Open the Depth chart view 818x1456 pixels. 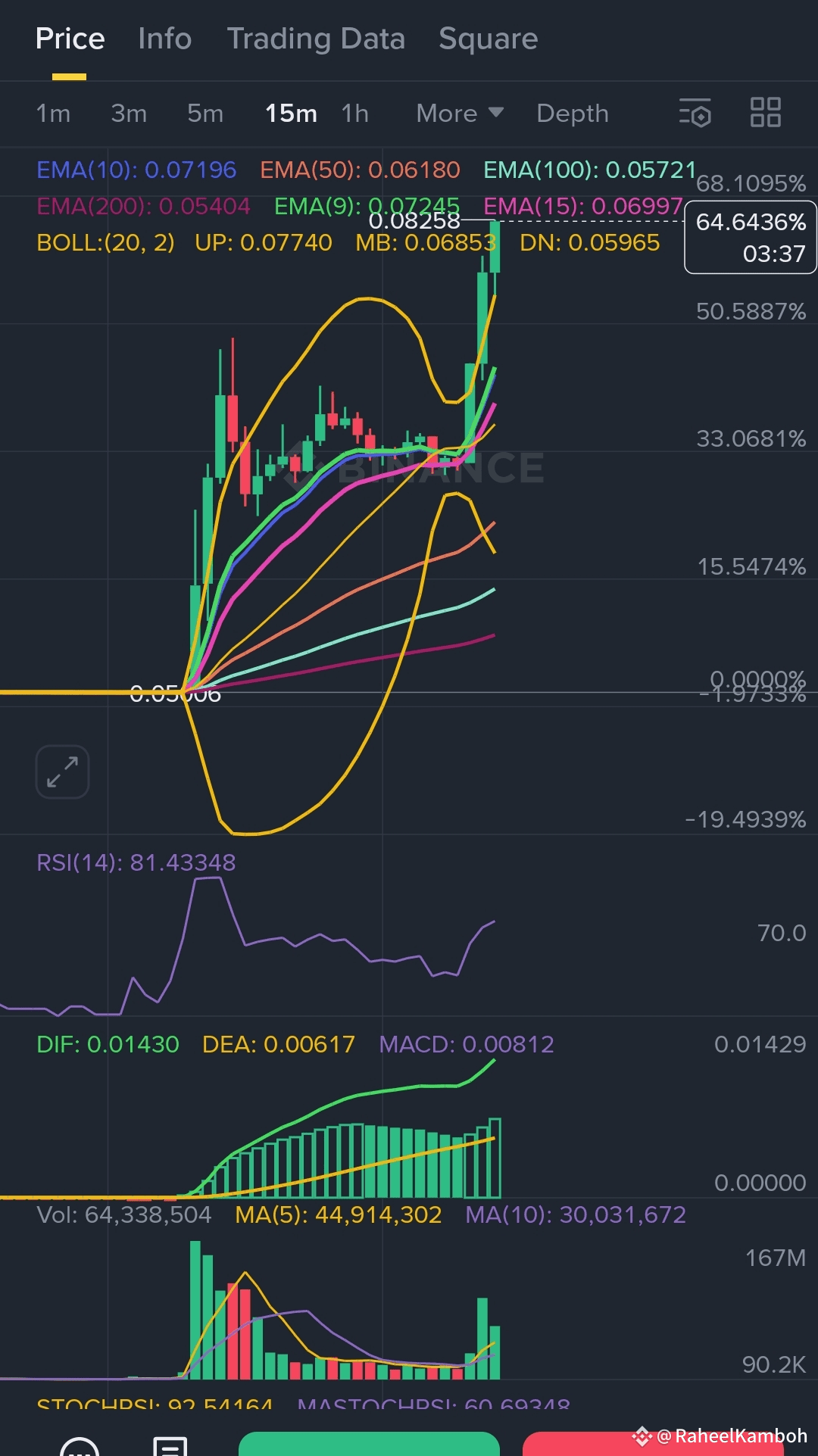click(x=573, y=114)
